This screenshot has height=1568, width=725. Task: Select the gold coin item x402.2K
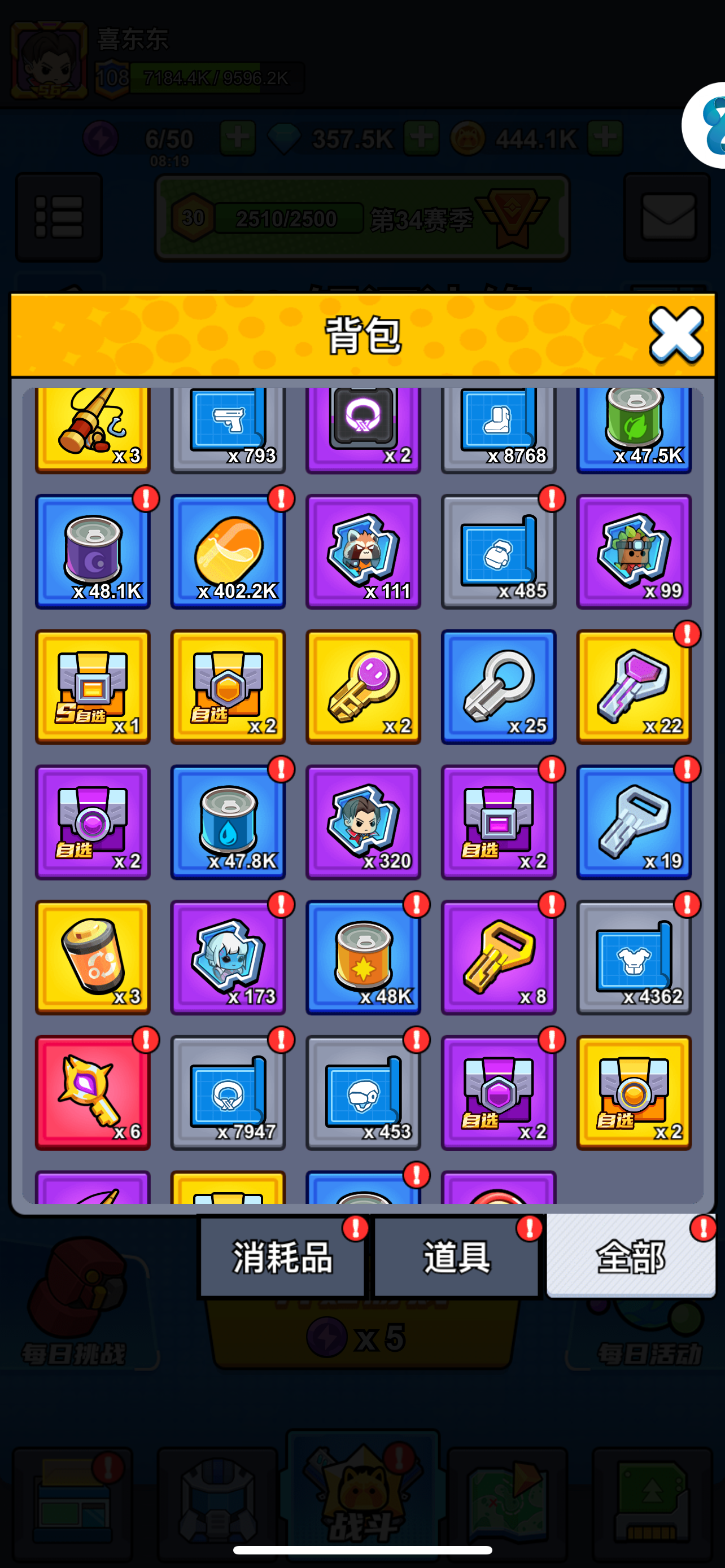pyautogui.click(x=228, y=551)
